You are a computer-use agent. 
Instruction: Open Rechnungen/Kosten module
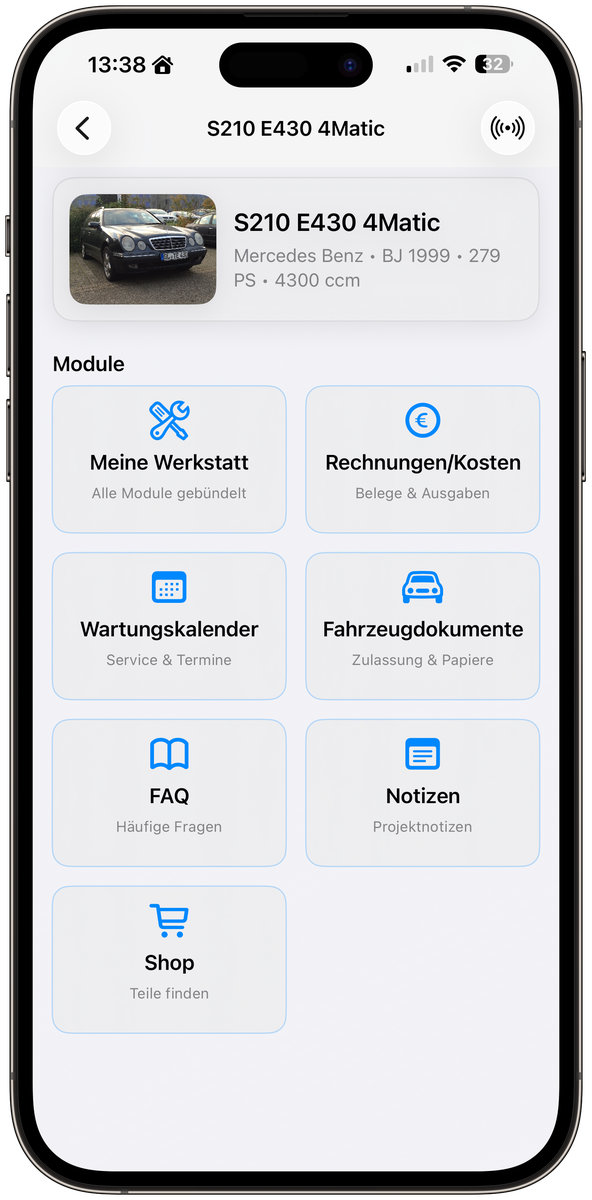pos(422,459)
